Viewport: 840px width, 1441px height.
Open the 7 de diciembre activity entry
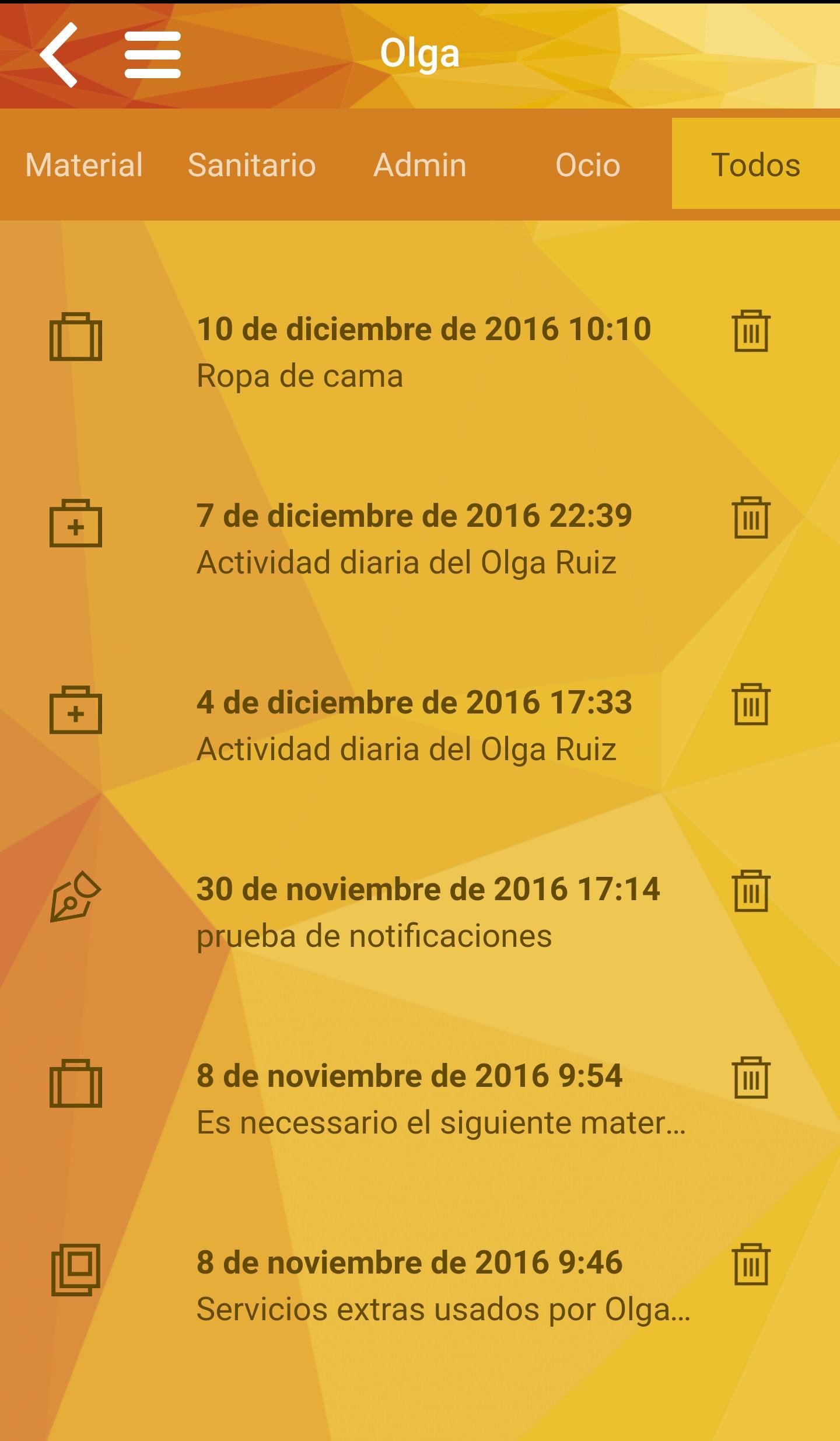click(414, 539)
